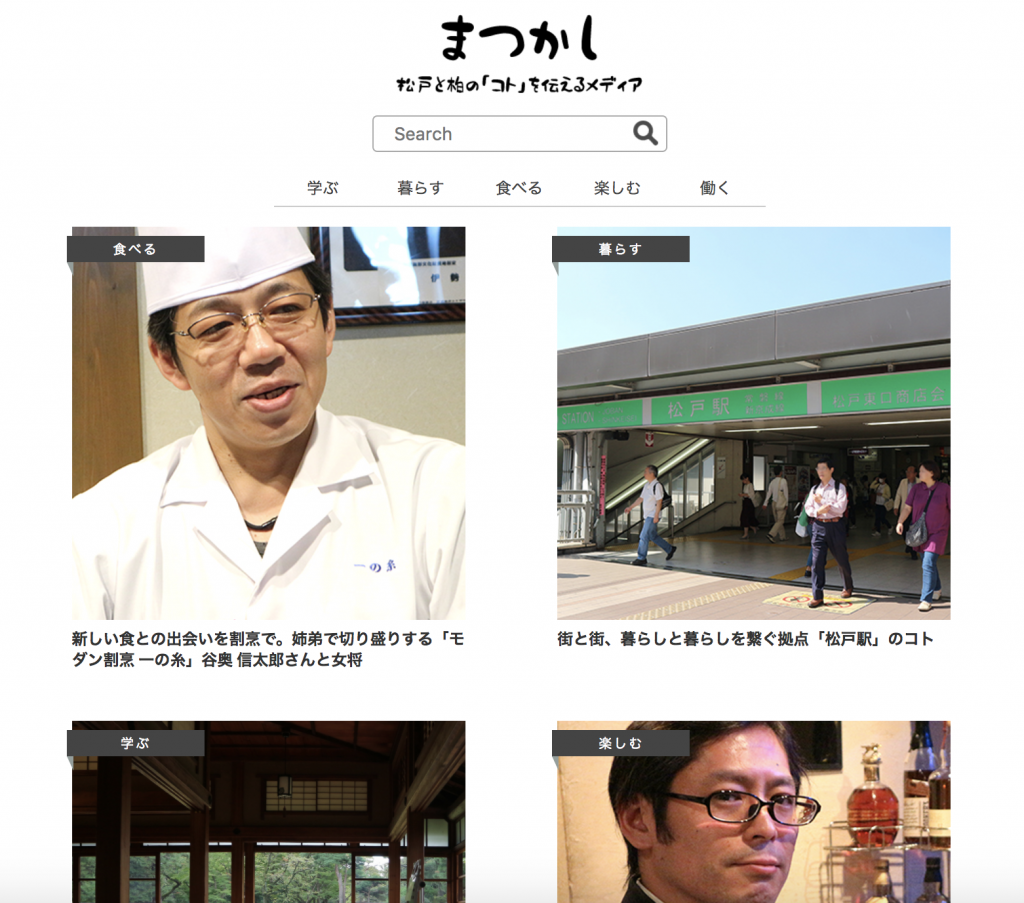Image resolution: width=1024 pixels, height=903 pixels.
Task: Open the 働く navigation tab
Action: click(715, 188)
